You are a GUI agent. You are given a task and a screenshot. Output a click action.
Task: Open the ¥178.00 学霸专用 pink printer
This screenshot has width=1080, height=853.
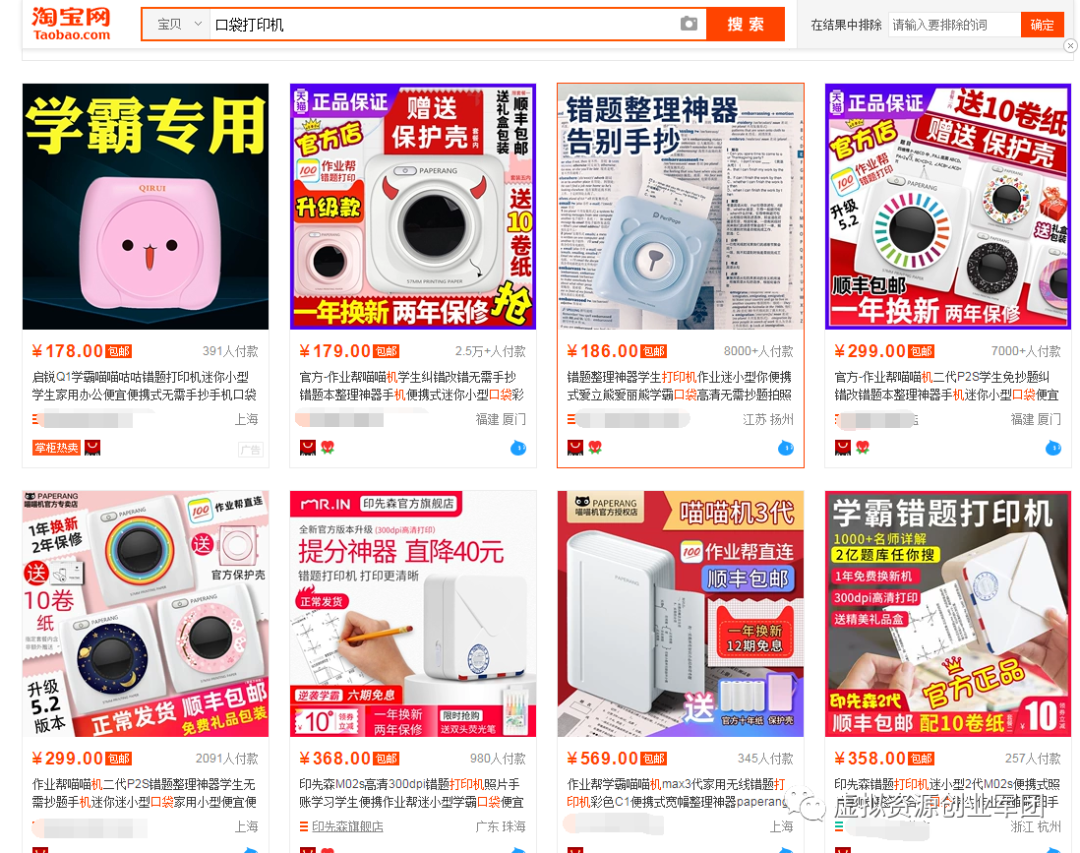click(x=145, y=207)
